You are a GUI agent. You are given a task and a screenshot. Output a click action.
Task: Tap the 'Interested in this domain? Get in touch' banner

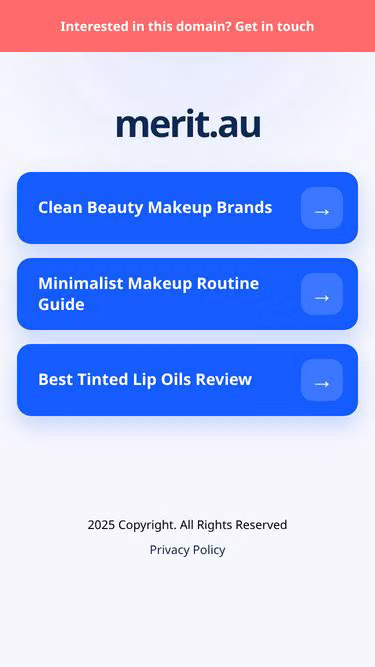pyautogui.click(x=188, y=26)
